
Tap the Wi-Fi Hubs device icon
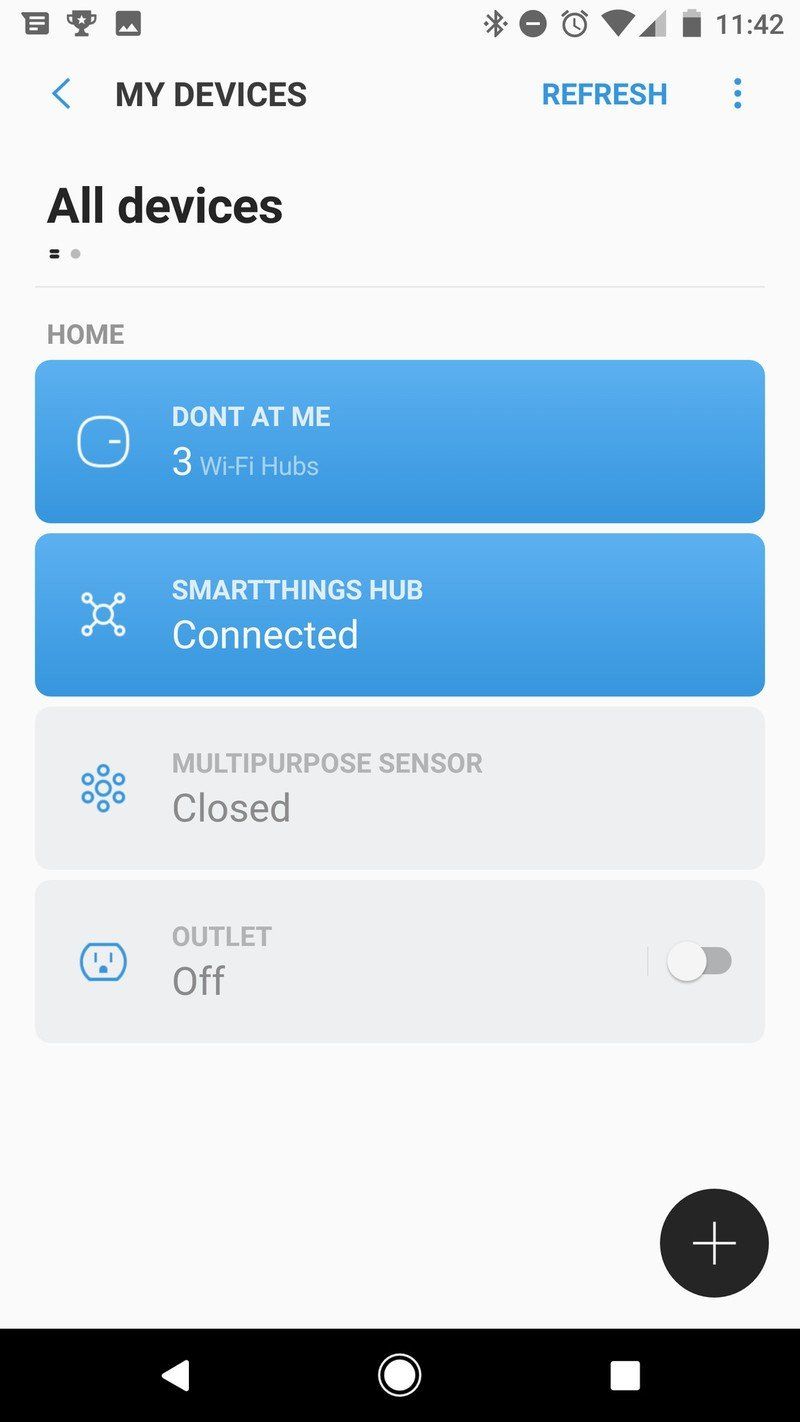coord(103,440)
